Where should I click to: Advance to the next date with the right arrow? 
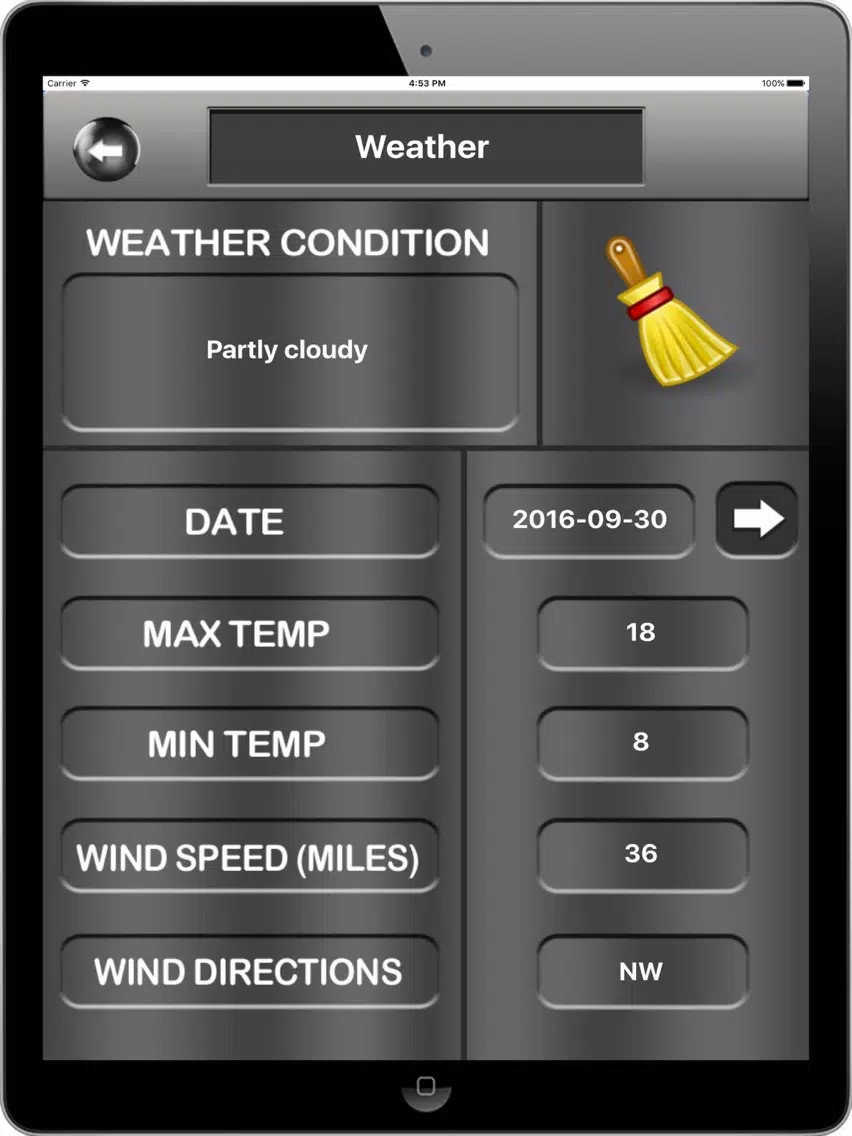pos(757,520)
